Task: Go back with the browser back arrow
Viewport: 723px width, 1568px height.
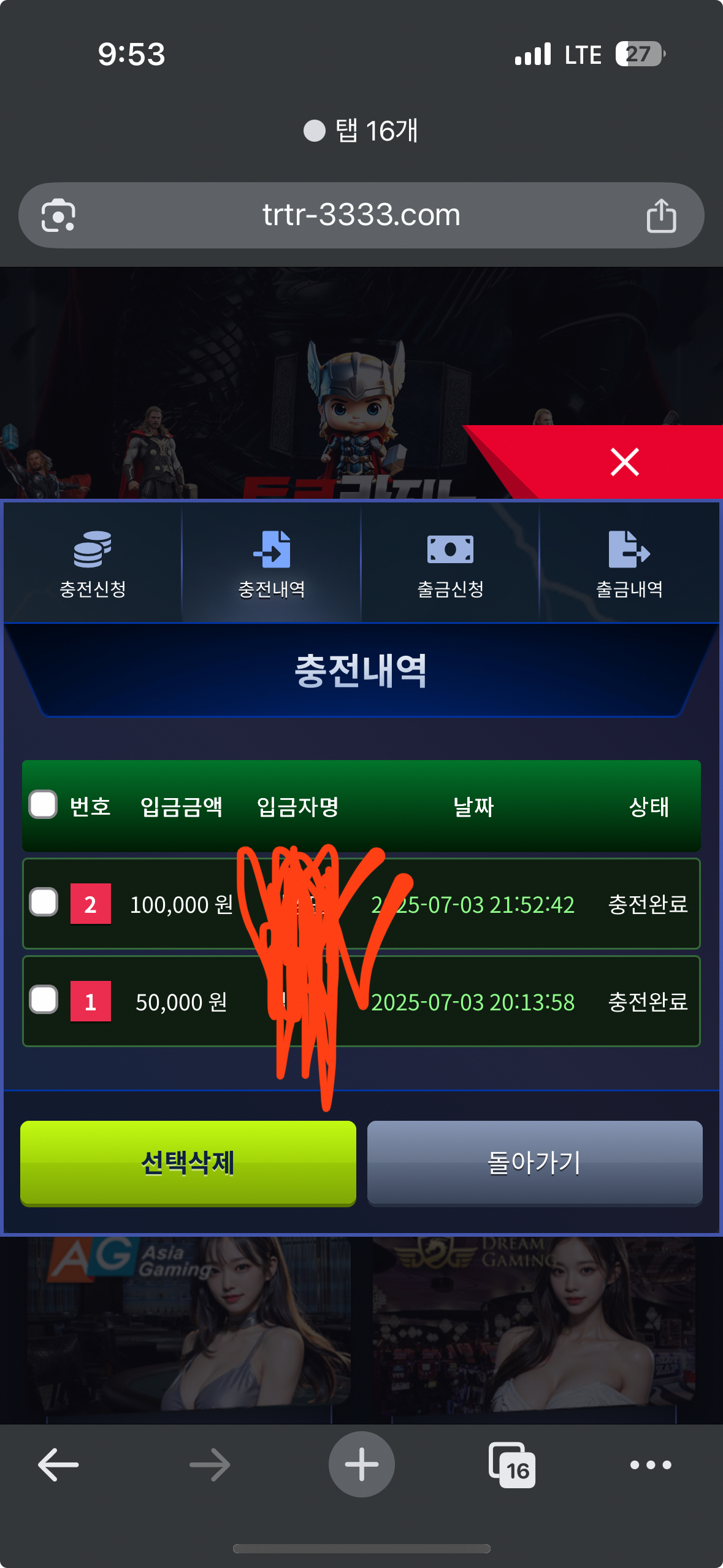Action: (x=58, y=1464)
